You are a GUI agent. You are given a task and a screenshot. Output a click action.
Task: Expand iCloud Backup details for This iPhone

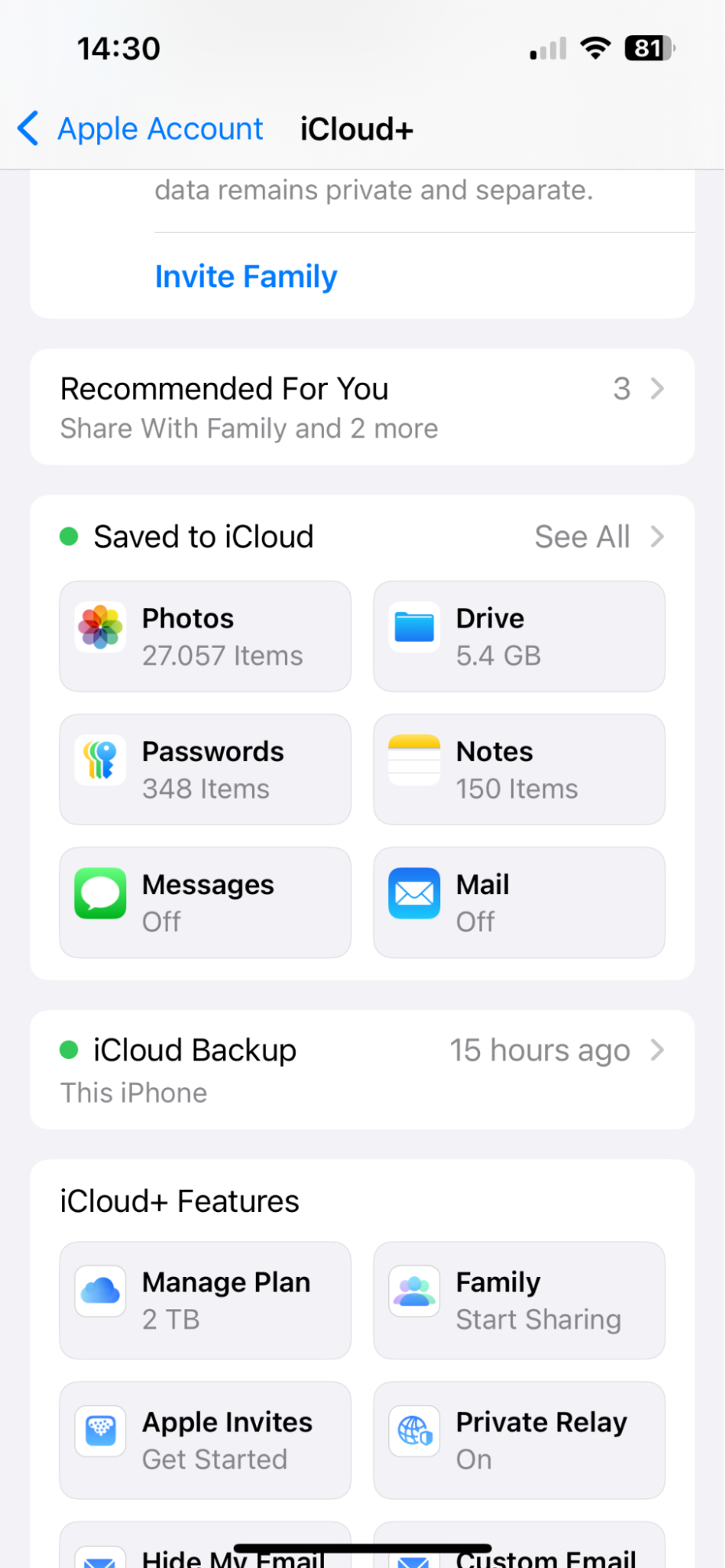362,1068
